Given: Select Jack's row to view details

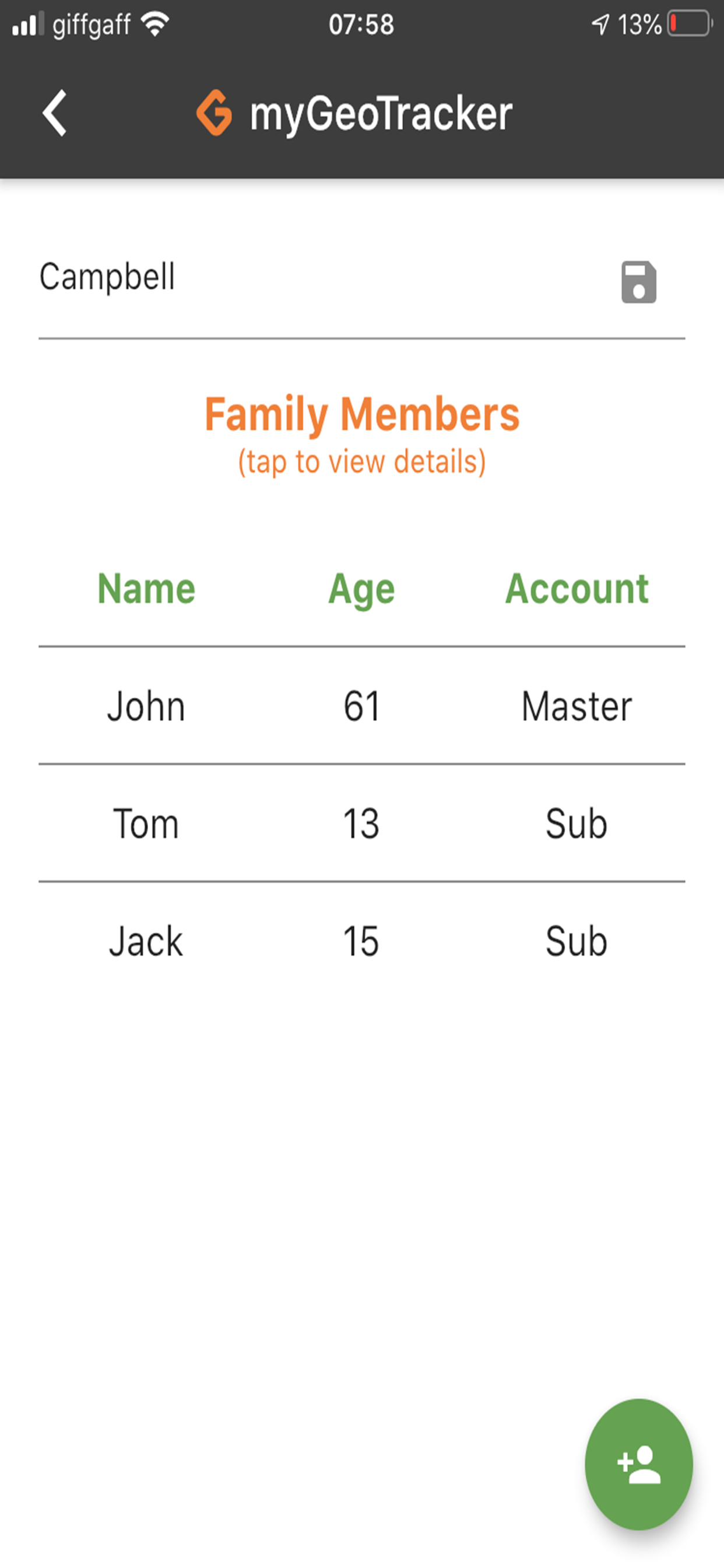Looking at the screenshot, I should click(x=362, y=940).
